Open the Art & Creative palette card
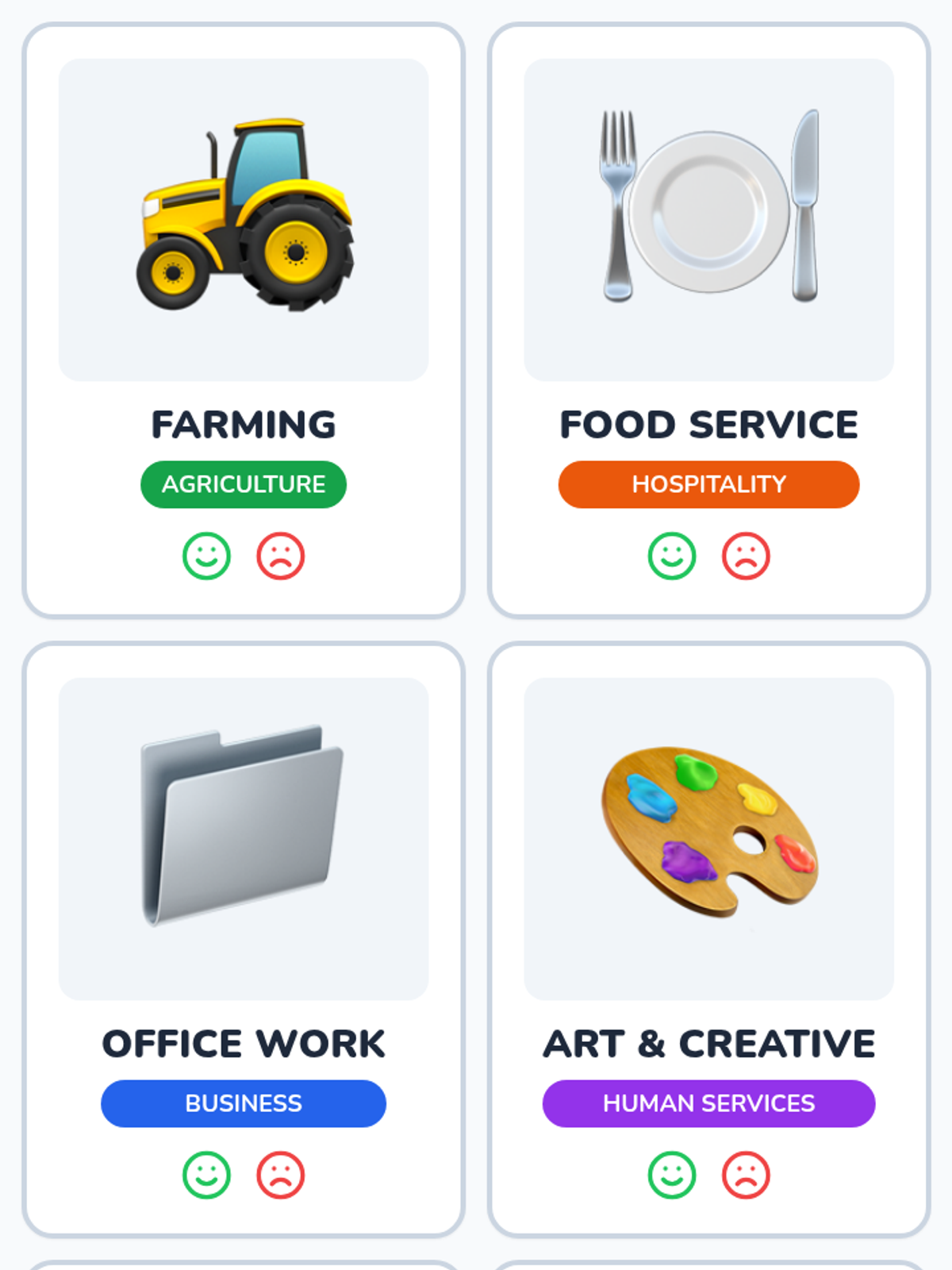 tap(708, 839)
